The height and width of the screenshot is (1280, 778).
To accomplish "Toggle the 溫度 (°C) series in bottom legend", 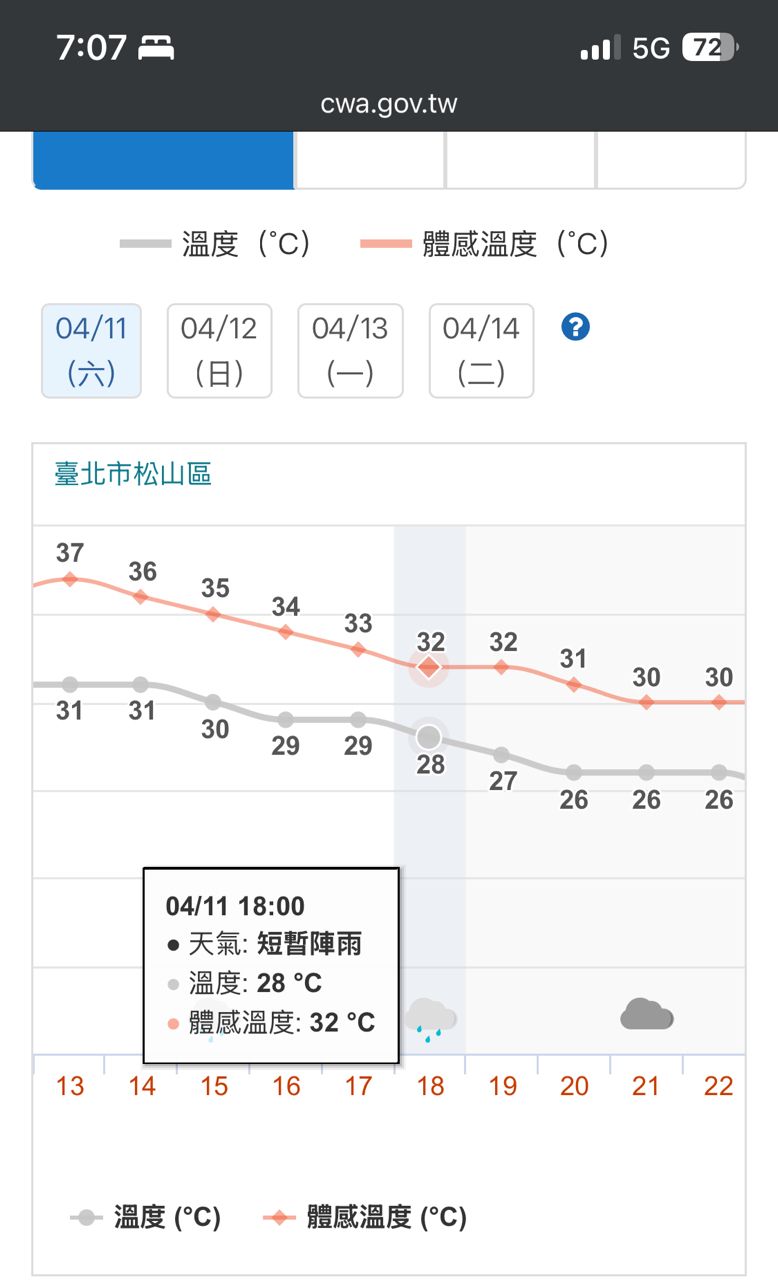I will pyautogui.click(x=146, y=1217).
